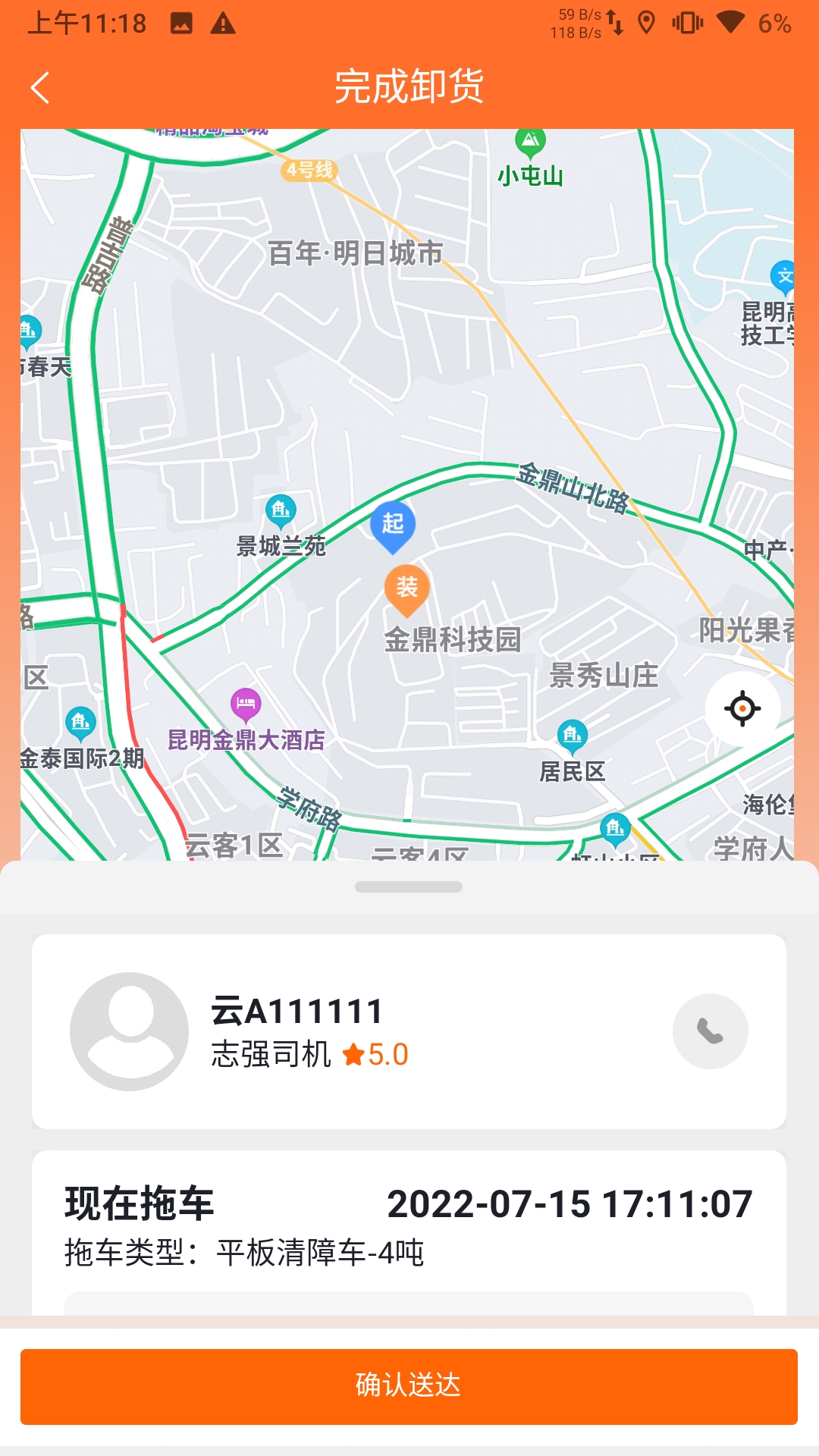Tap the warning triangle icon in the status bar
Screen dimensions: 819x1456
pyautogui.click(x=222, y=21)
